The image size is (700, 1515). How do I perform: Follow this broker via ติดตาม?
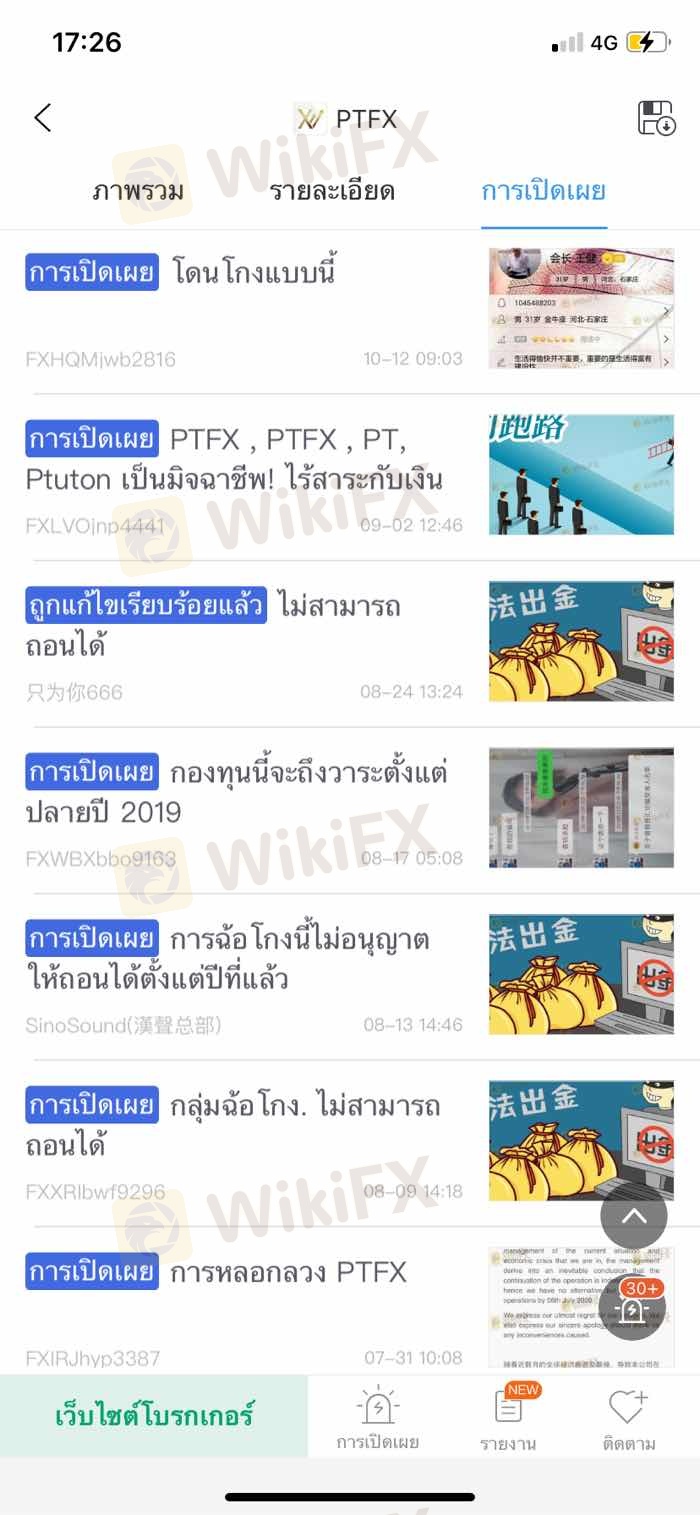pos(627,1419)
